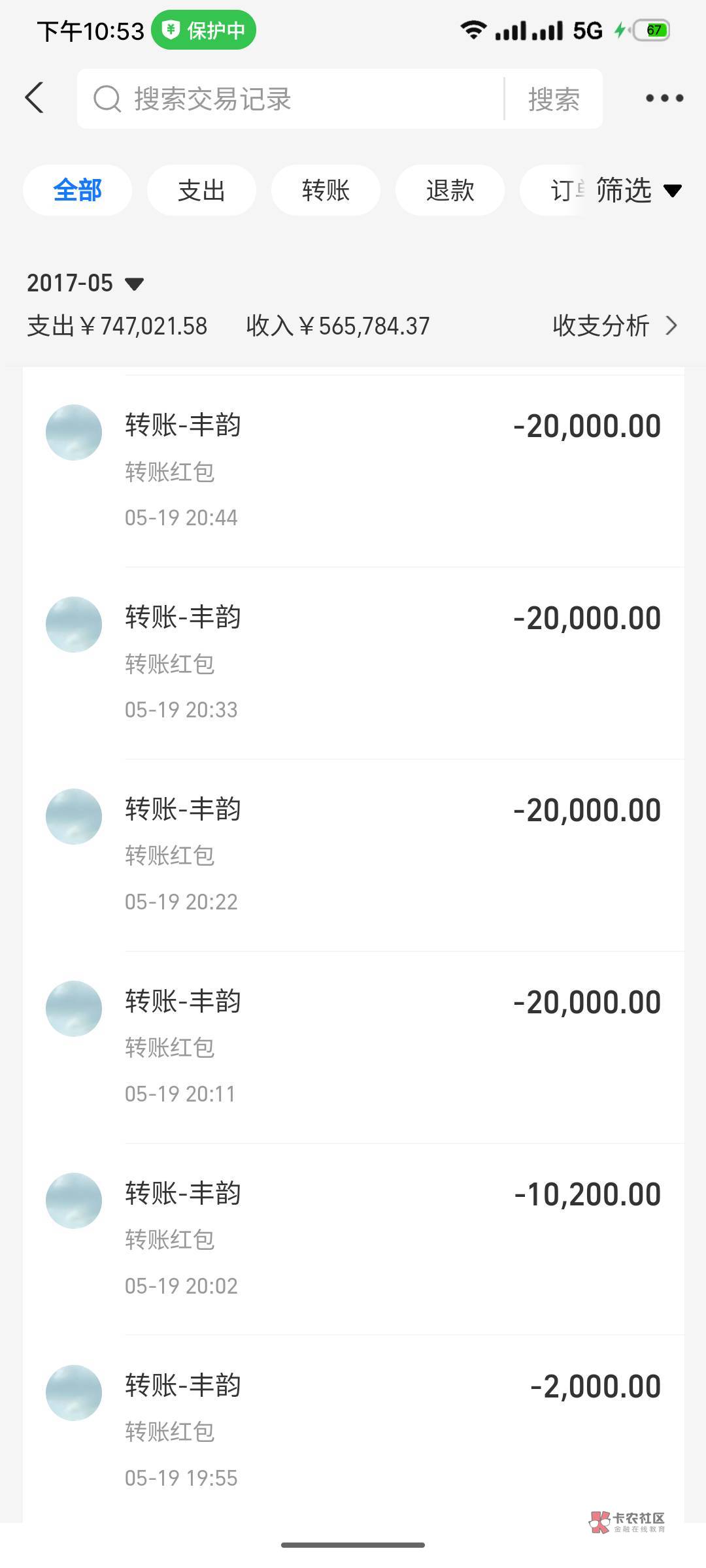Switch to the 支出 tab
This screenshot has height=1568, width=706.
click(201, 191)
